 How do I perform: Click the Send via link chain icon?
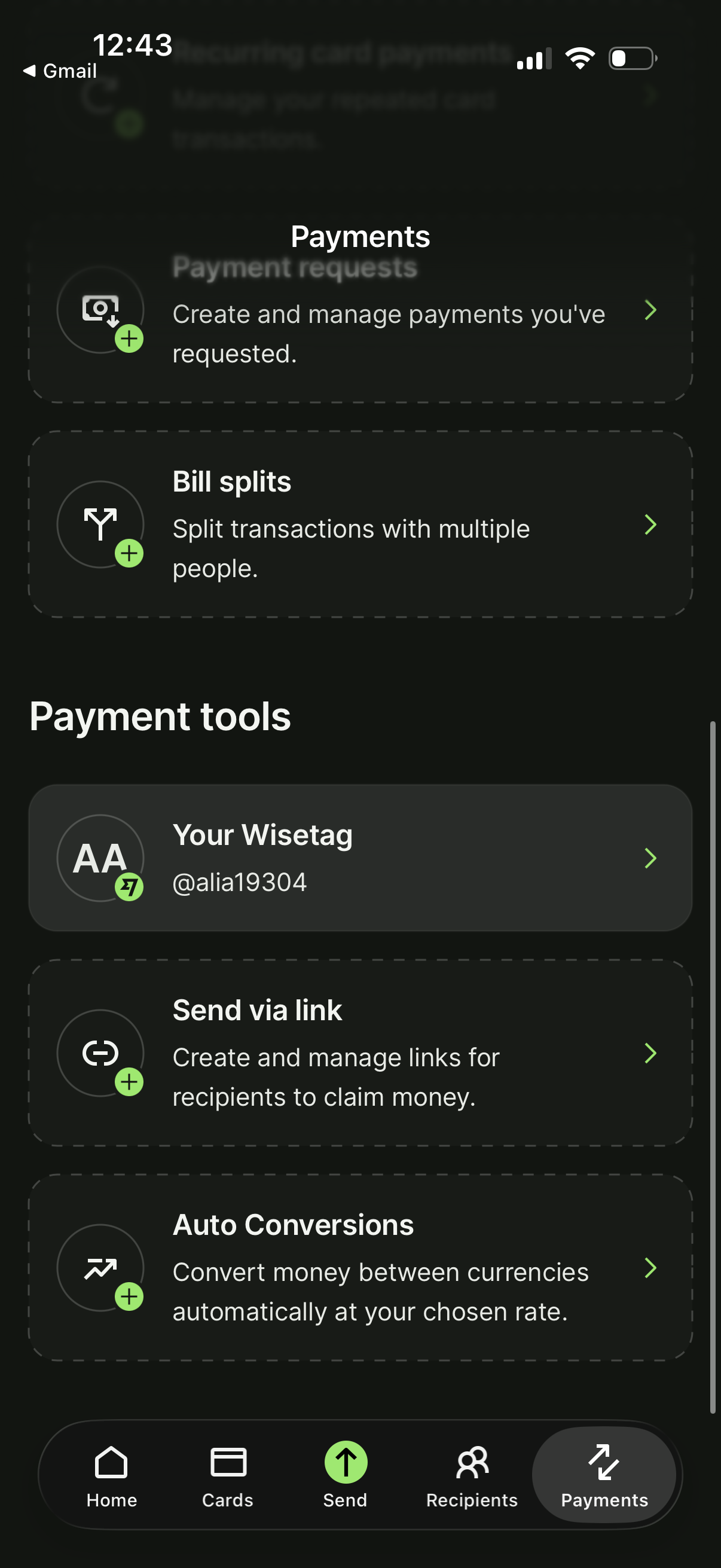click(x=100, y=1053)
